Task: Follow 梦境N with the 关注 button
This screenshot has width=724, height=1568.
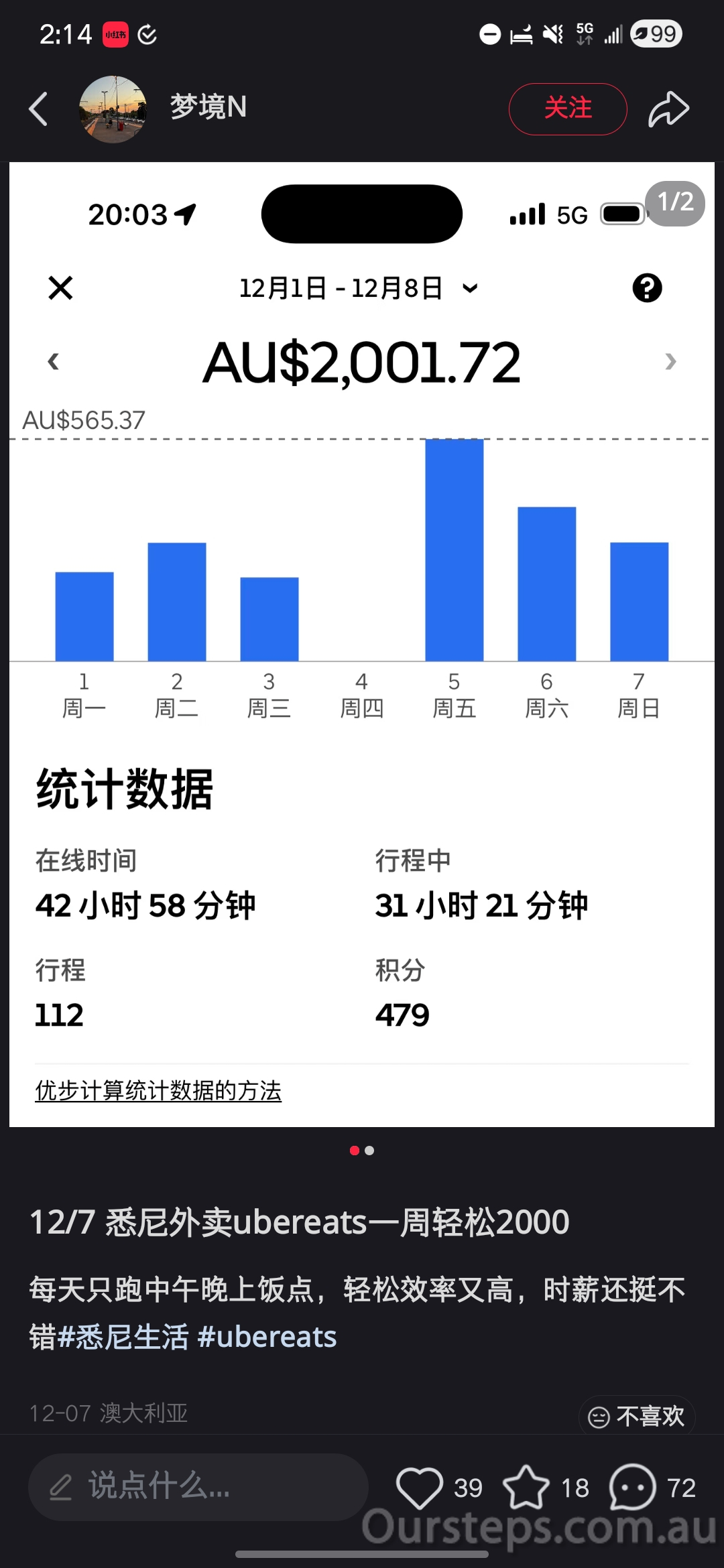Action: coord(567,109)
